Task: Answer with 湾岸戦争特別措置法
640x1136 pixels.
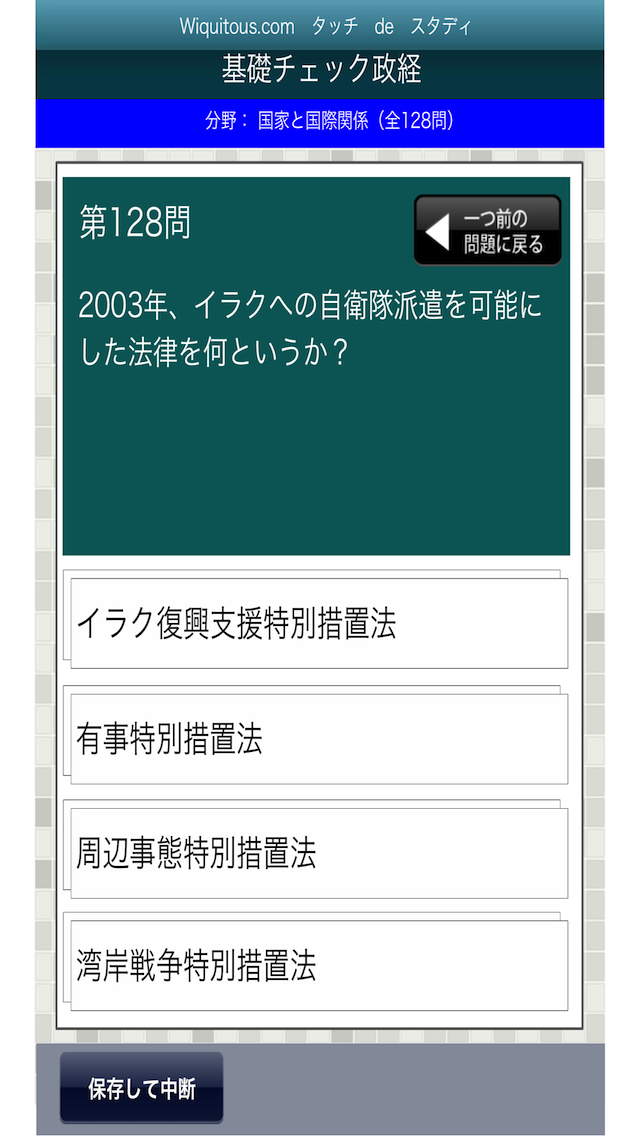Action: 318,966
